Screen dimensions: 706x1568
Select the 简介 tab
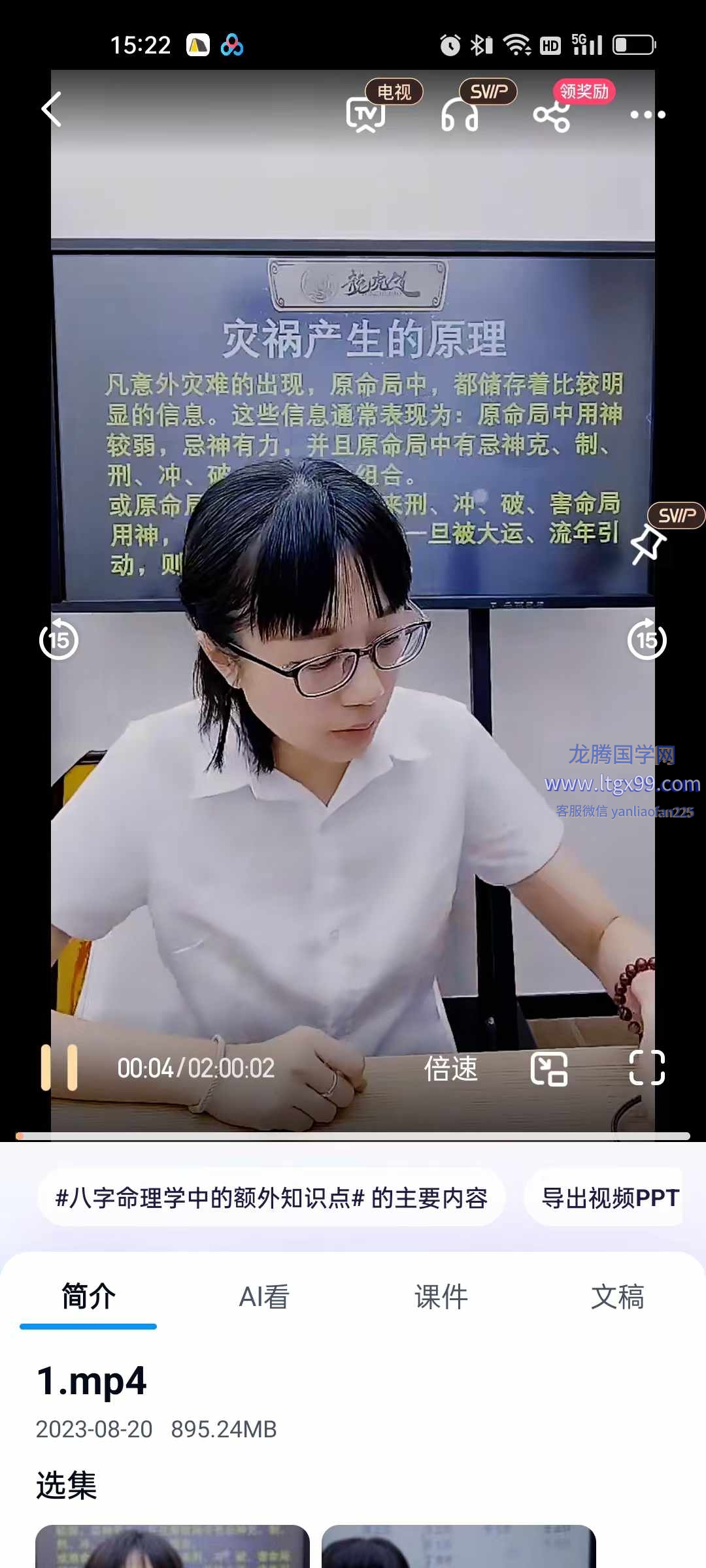tap(88, 1297)
